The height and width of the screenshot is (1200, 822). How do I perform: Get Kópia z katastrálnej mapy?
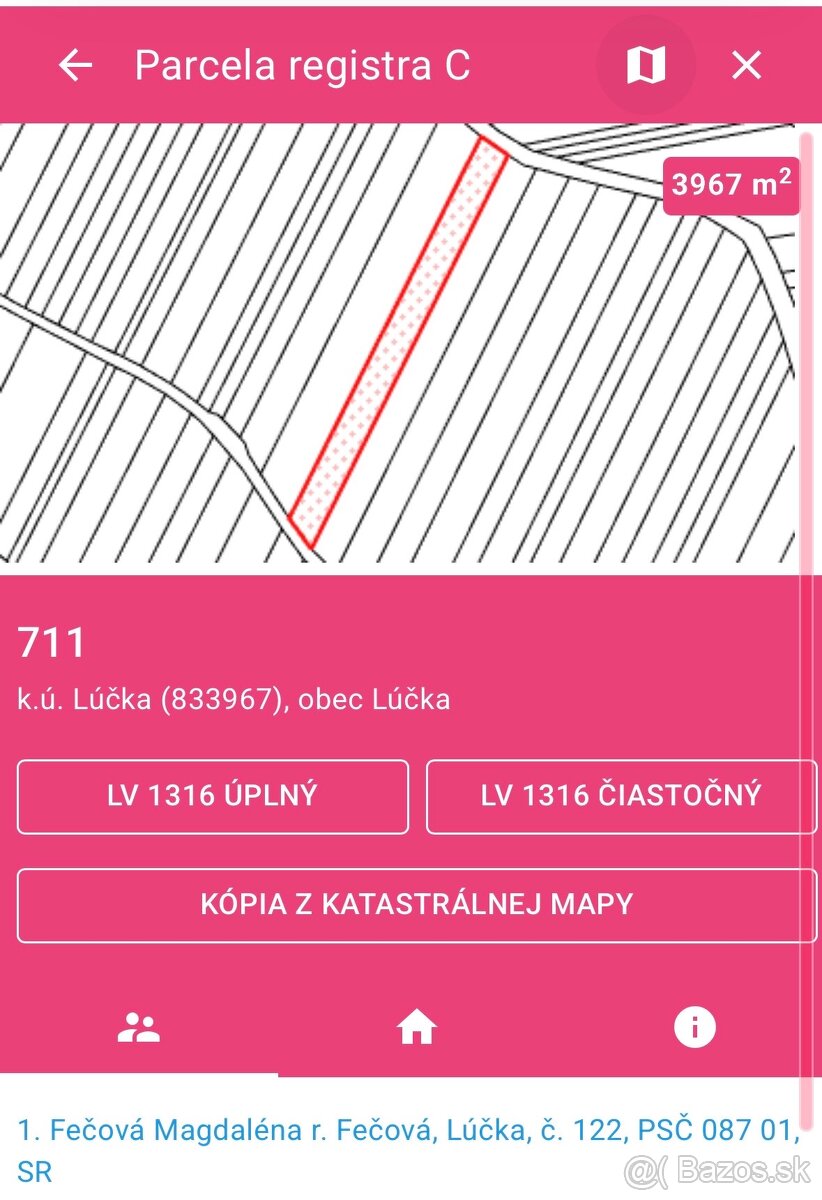pyautogui.click(x=417, y=905)
